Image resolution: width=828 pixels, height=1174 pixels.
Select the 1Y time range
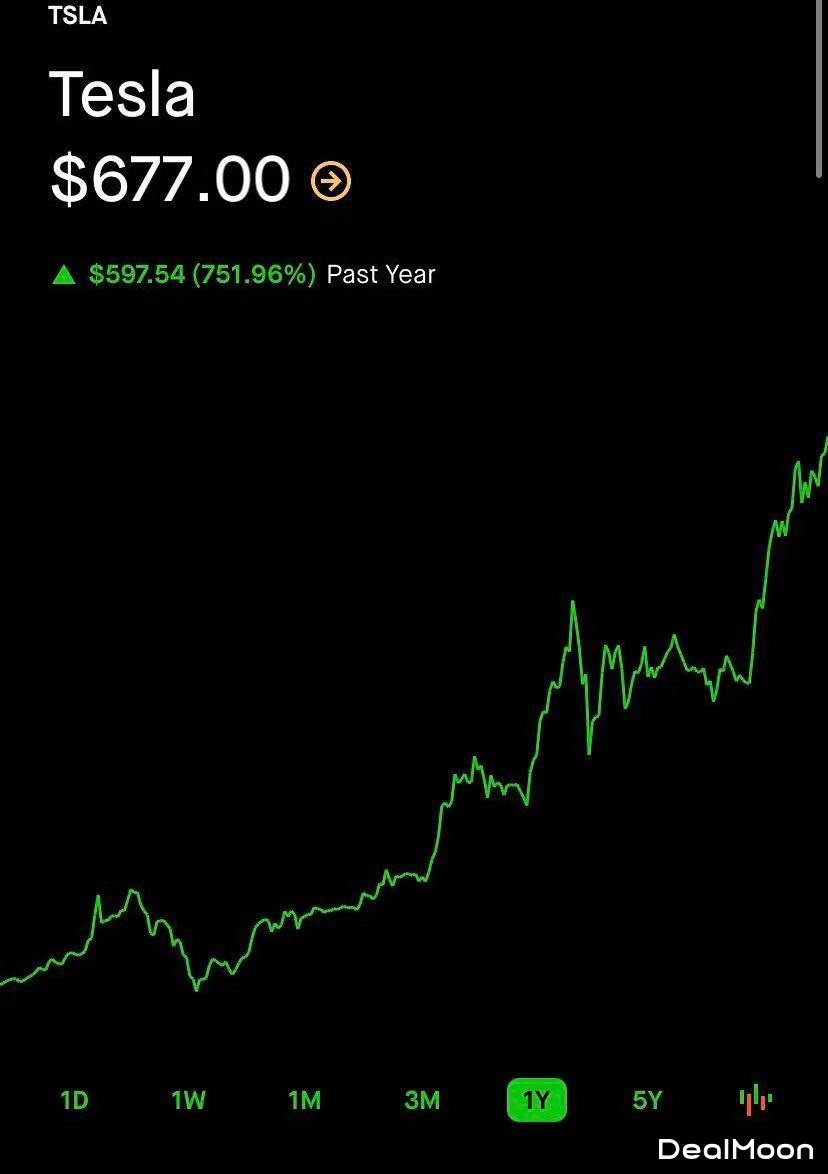(537, 1101)
